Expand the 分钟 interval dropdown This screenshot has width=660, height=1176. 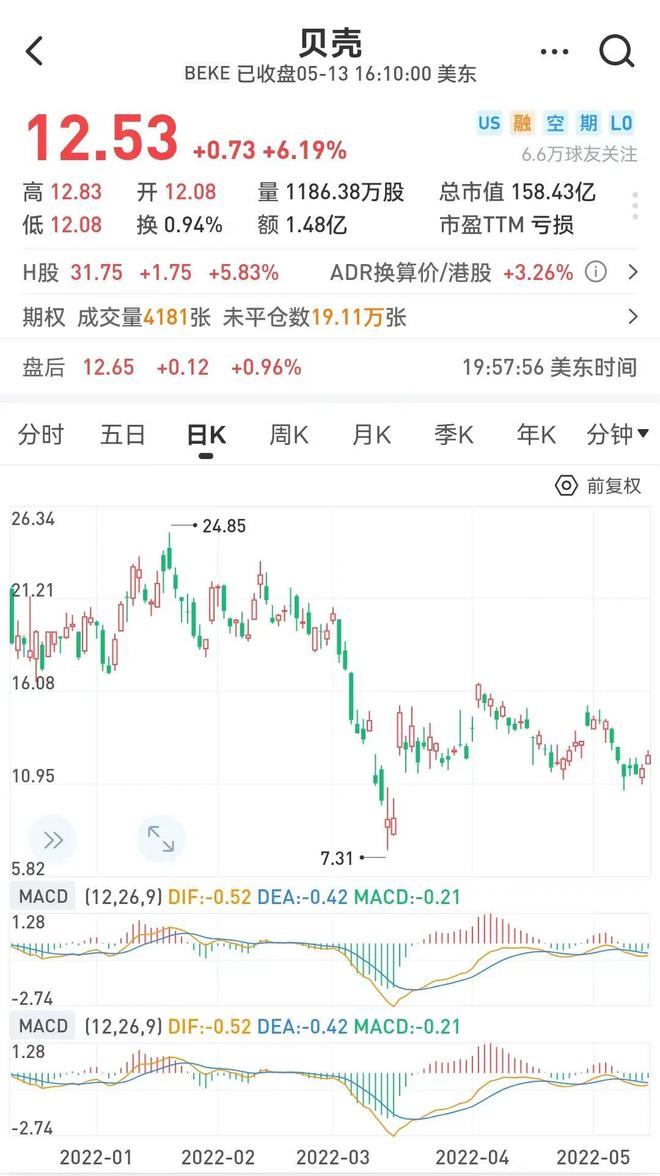[617, 434]
